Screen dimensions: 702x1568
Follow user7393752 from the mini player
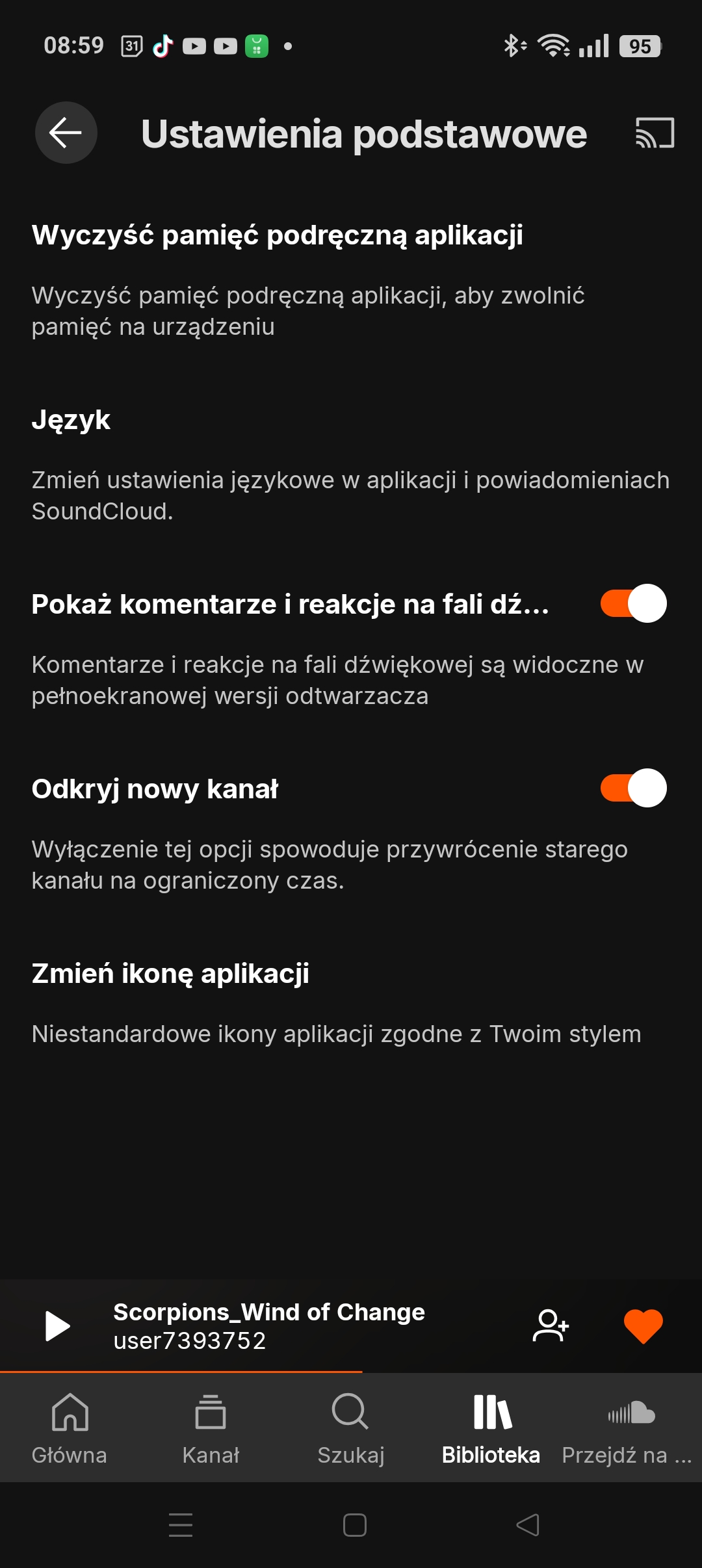pos(551,1326)
